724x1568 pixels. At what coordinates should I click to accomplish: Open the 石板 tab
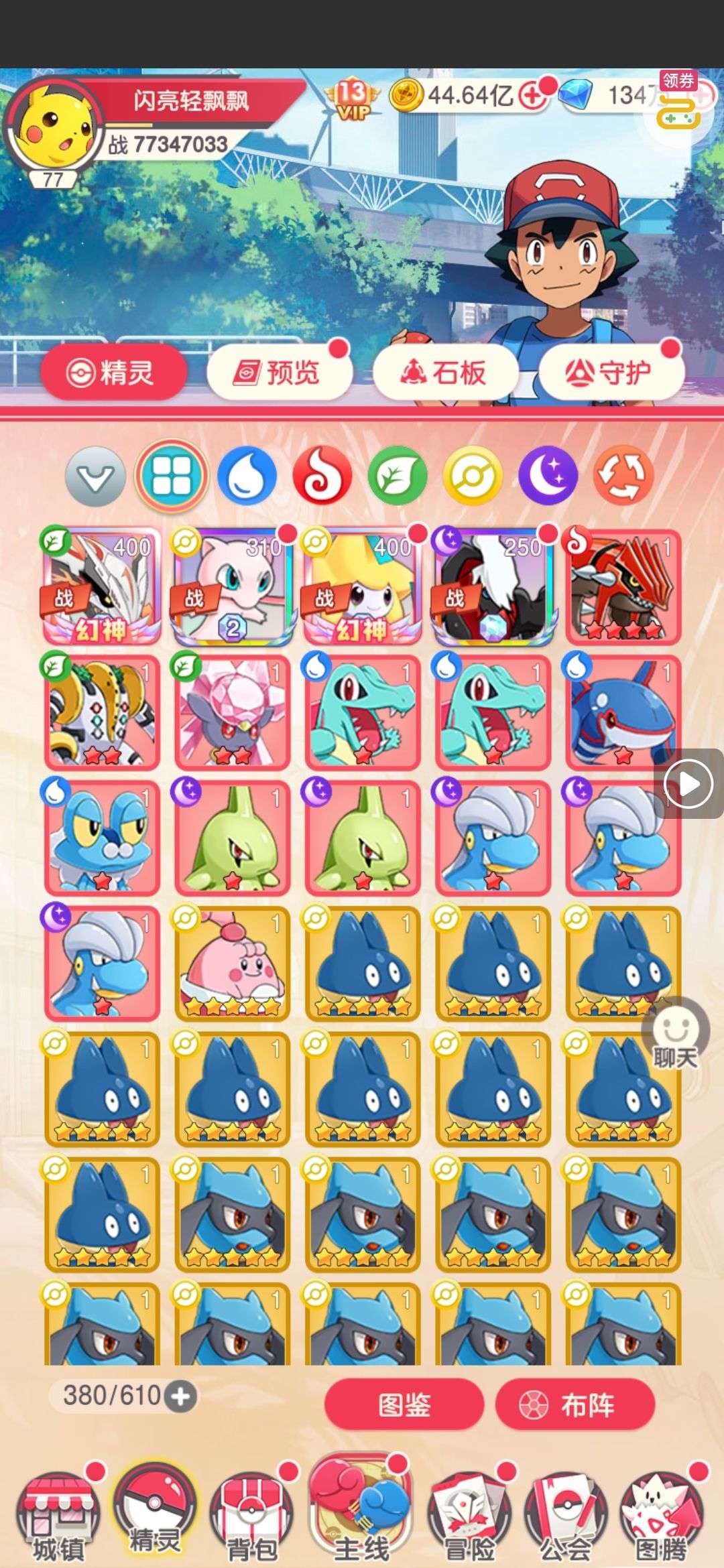(x=444, y=373)
